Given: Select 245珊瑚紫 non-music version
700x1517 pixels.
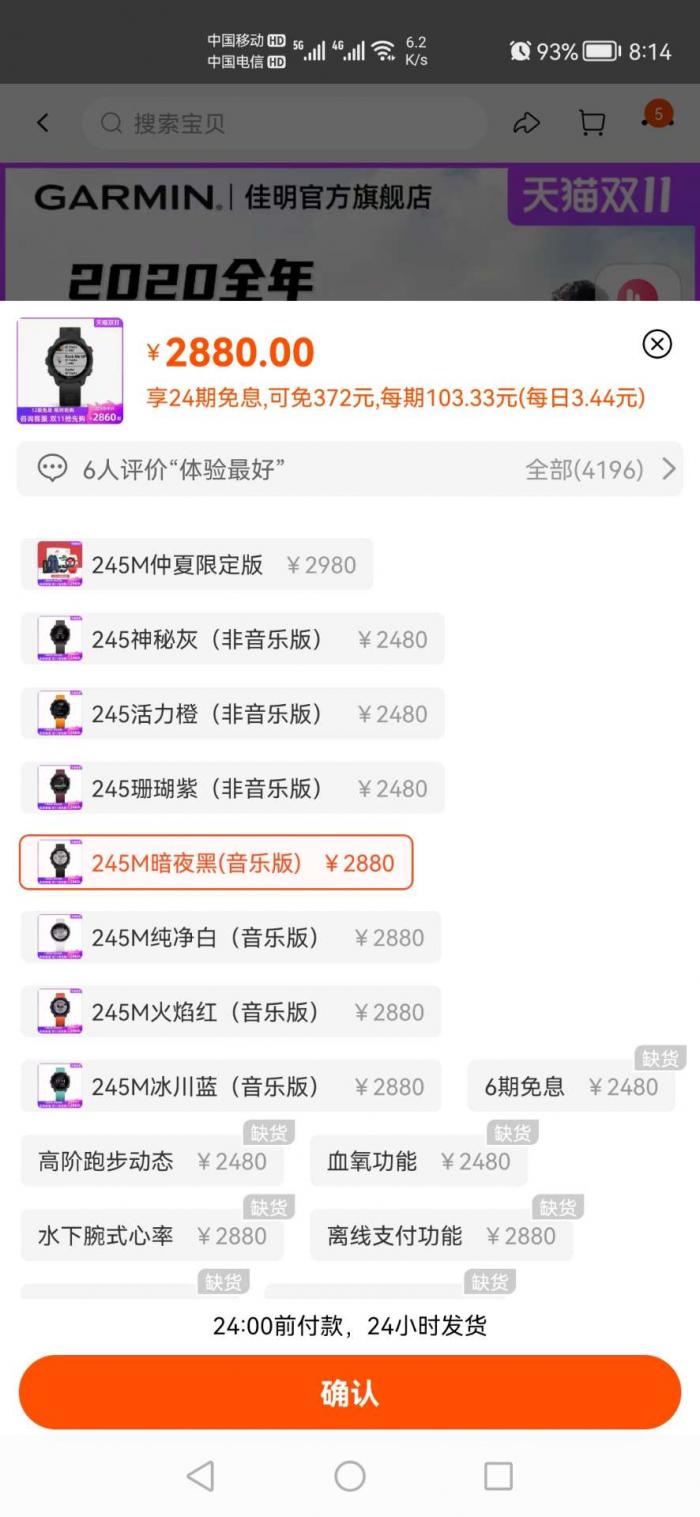Looking at the screenshot, I should [232, 789].
